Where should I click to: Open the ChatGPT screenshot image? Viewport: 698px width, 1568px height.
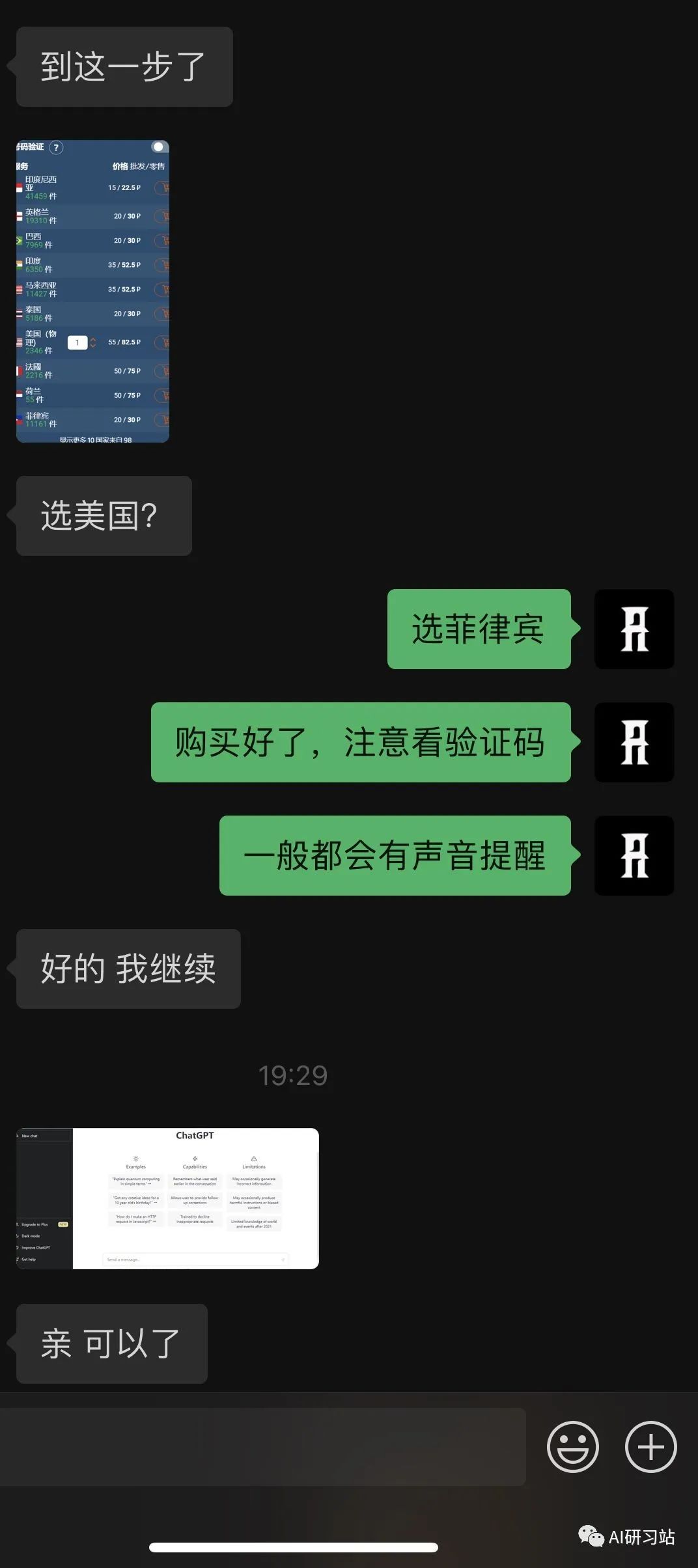(x=167, y=1198)
